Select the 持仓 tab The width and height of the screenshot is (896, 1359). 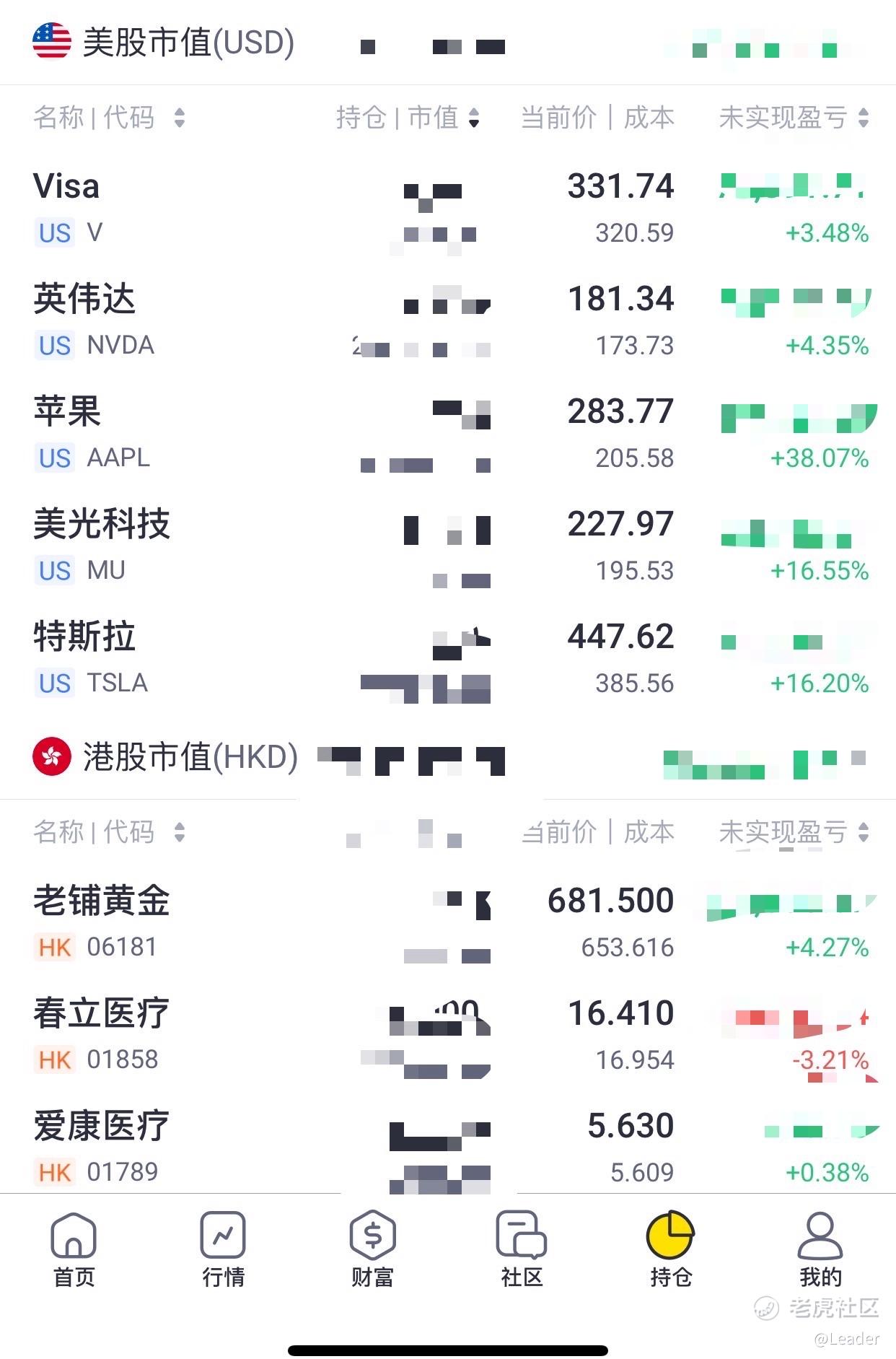coord(671,1249)
